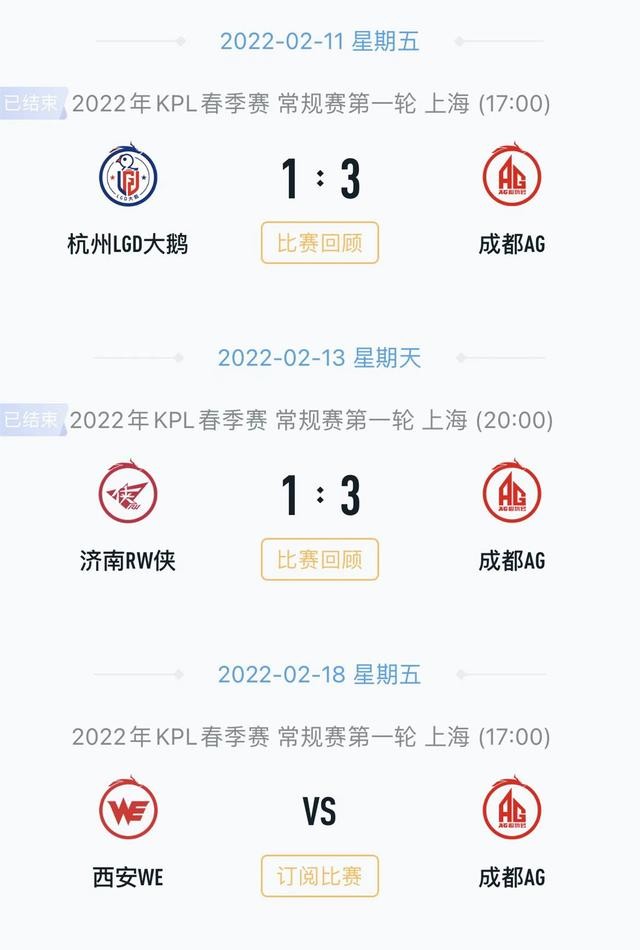This screenshot has width=640, height=950.
Task: Subscribe to the 西安WE vs 成都AG match
Action: click(320, 876)
